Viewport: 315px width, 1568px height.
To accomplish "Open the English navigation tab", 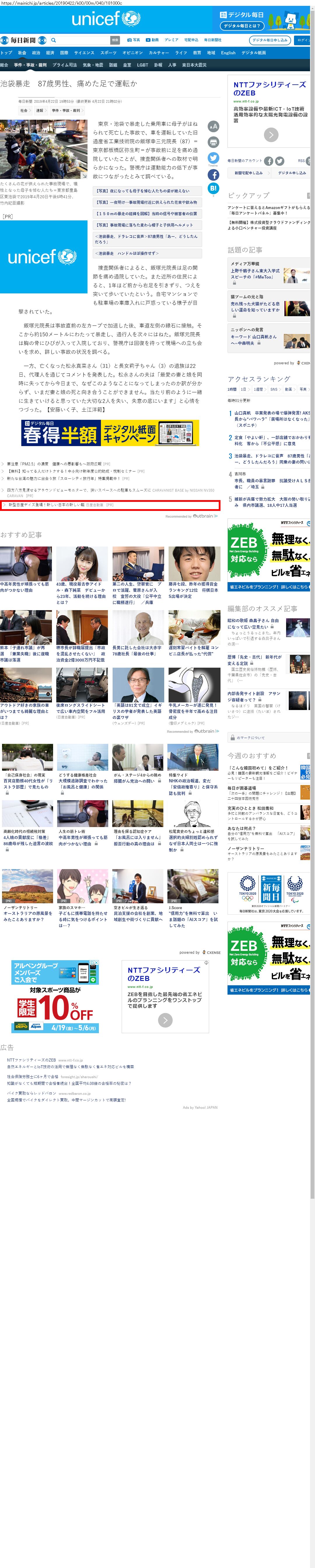I will pyautogui.click(x=228, y=53).
